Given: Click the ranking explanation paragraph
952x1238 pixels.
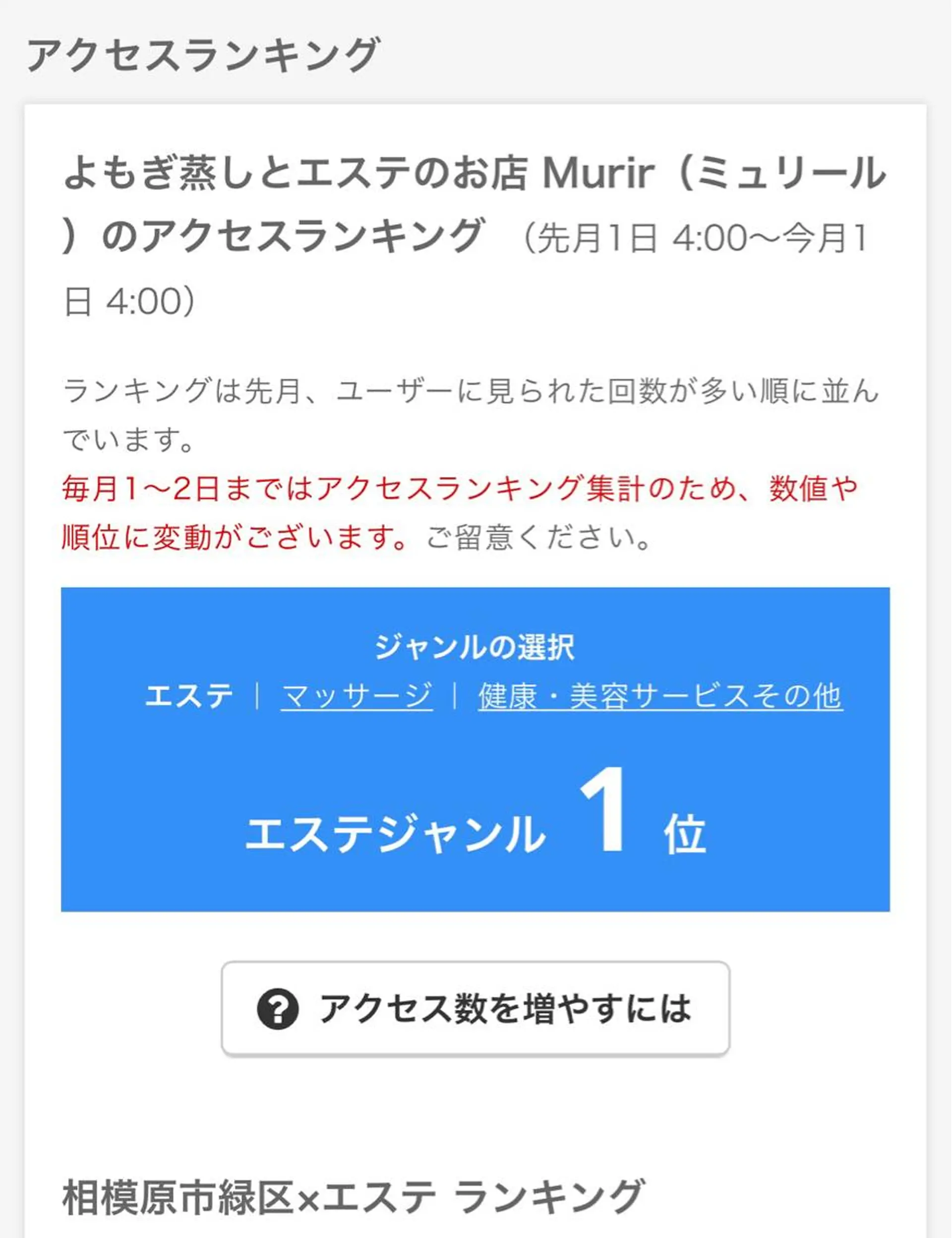Looking at the screenshot, I should tap(453, 408).
